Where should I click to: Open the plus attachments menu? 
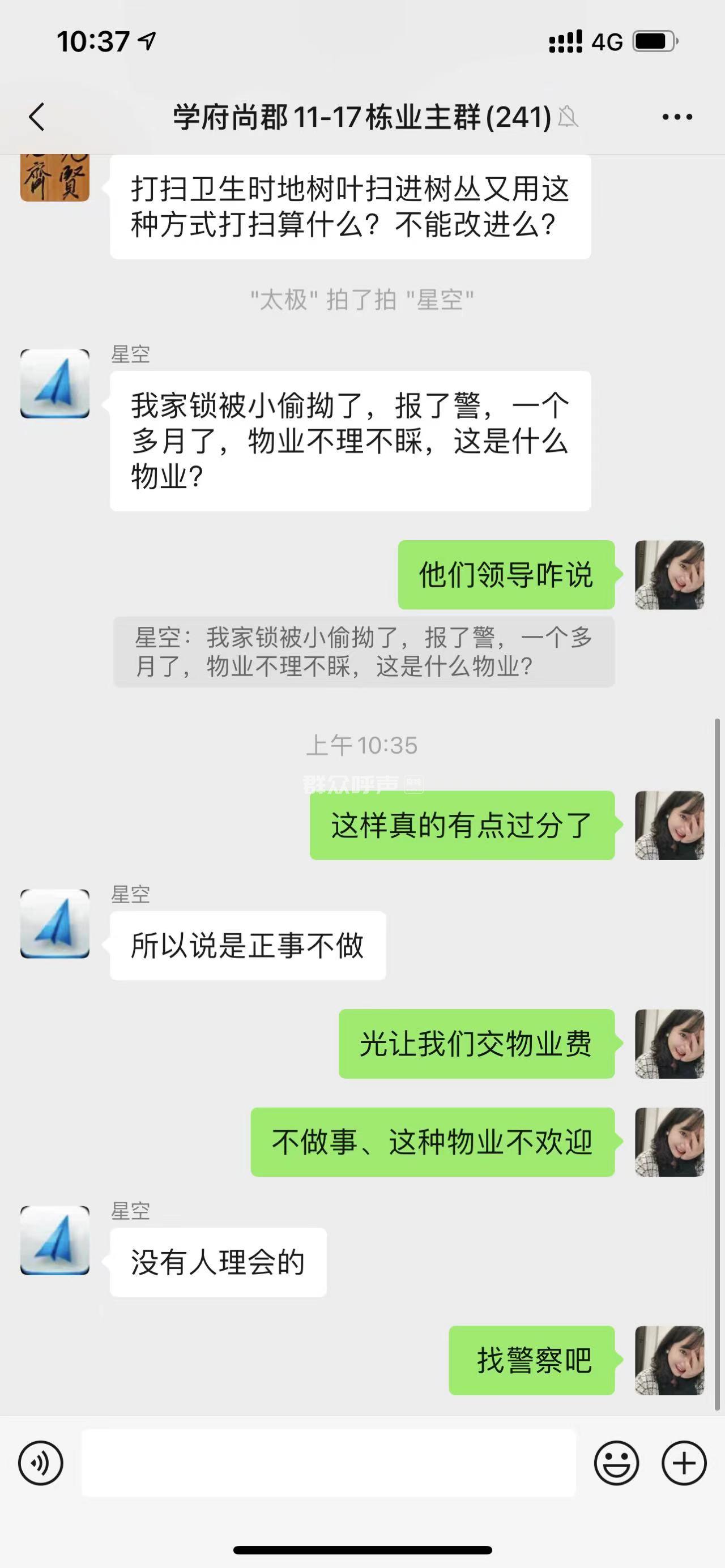(684, 1462)
